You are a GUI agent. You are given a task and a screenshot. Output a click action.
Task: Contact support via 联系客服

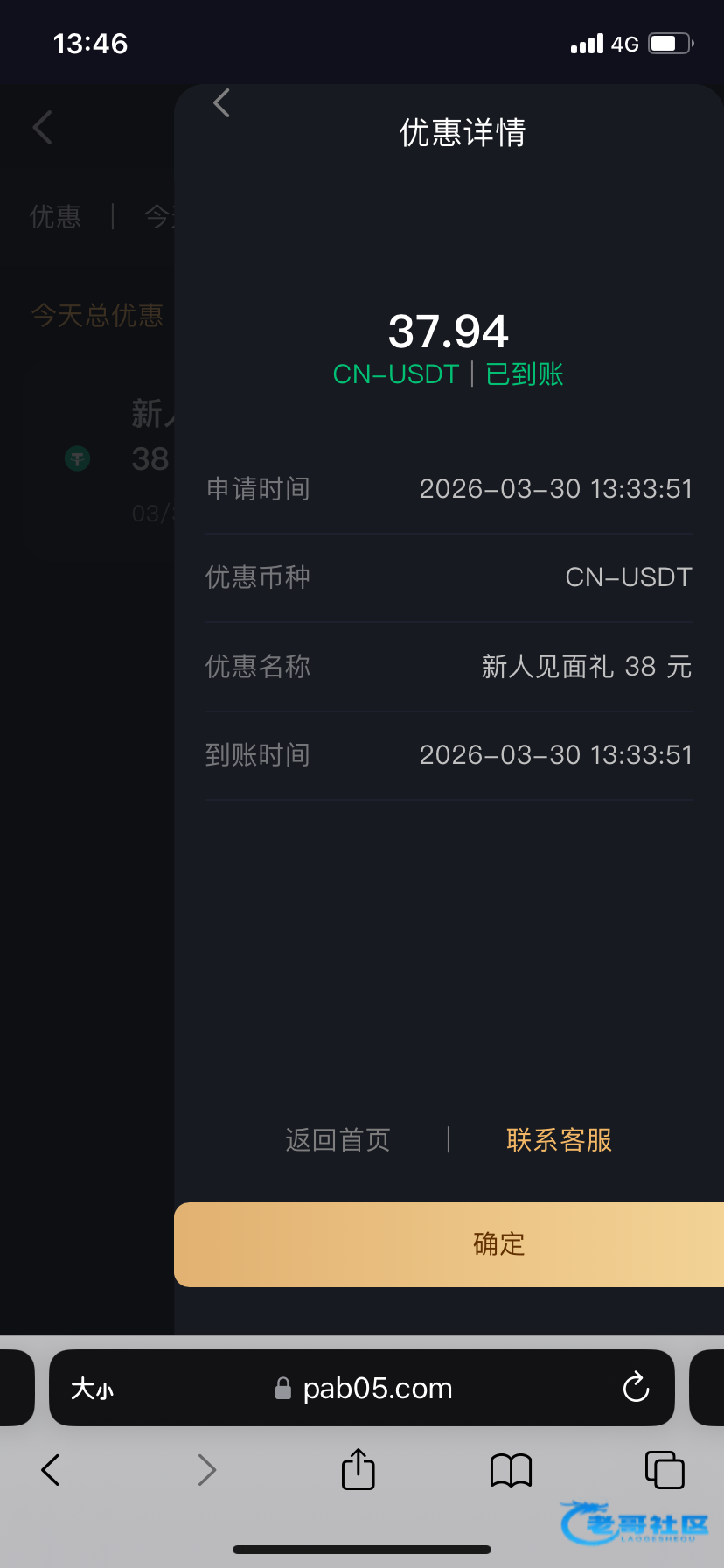pos(559,1139)
